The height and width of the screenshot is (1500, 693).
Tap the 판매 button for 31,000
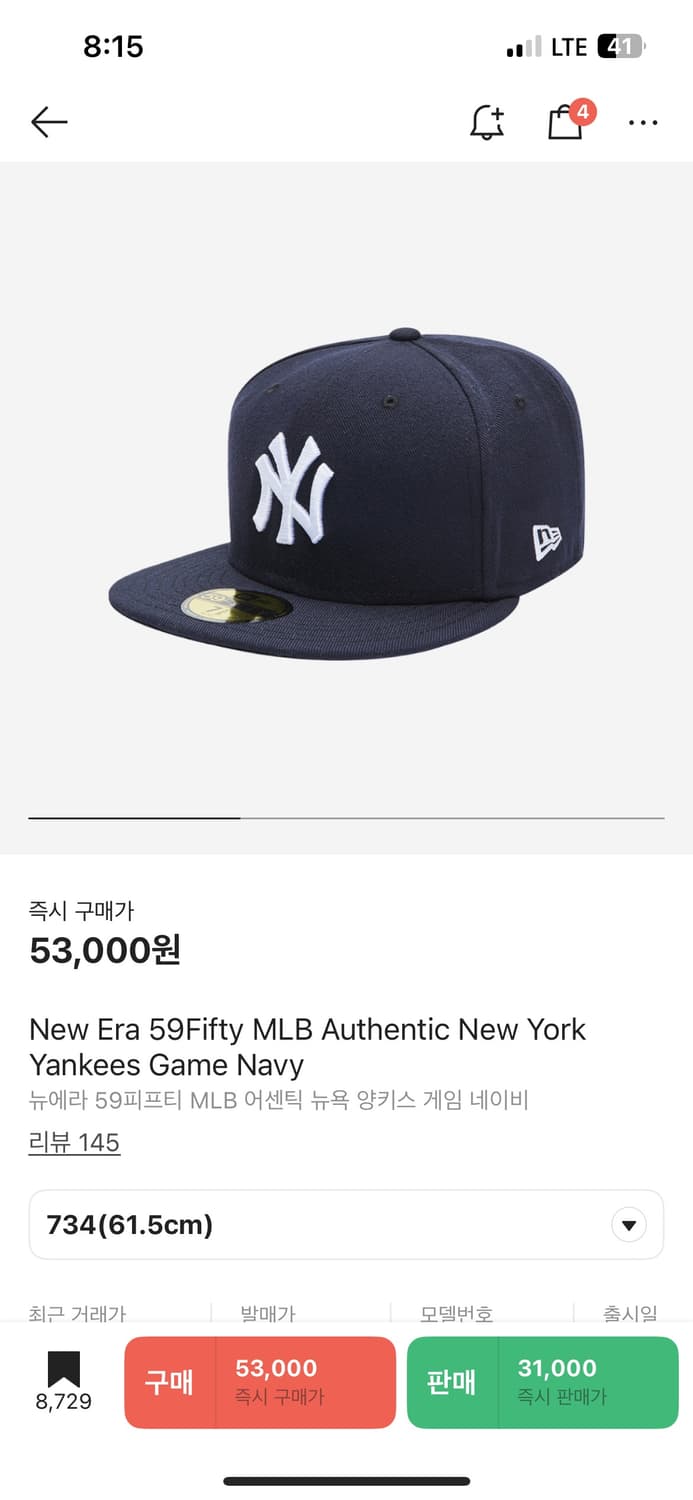tap(542, 1382)
